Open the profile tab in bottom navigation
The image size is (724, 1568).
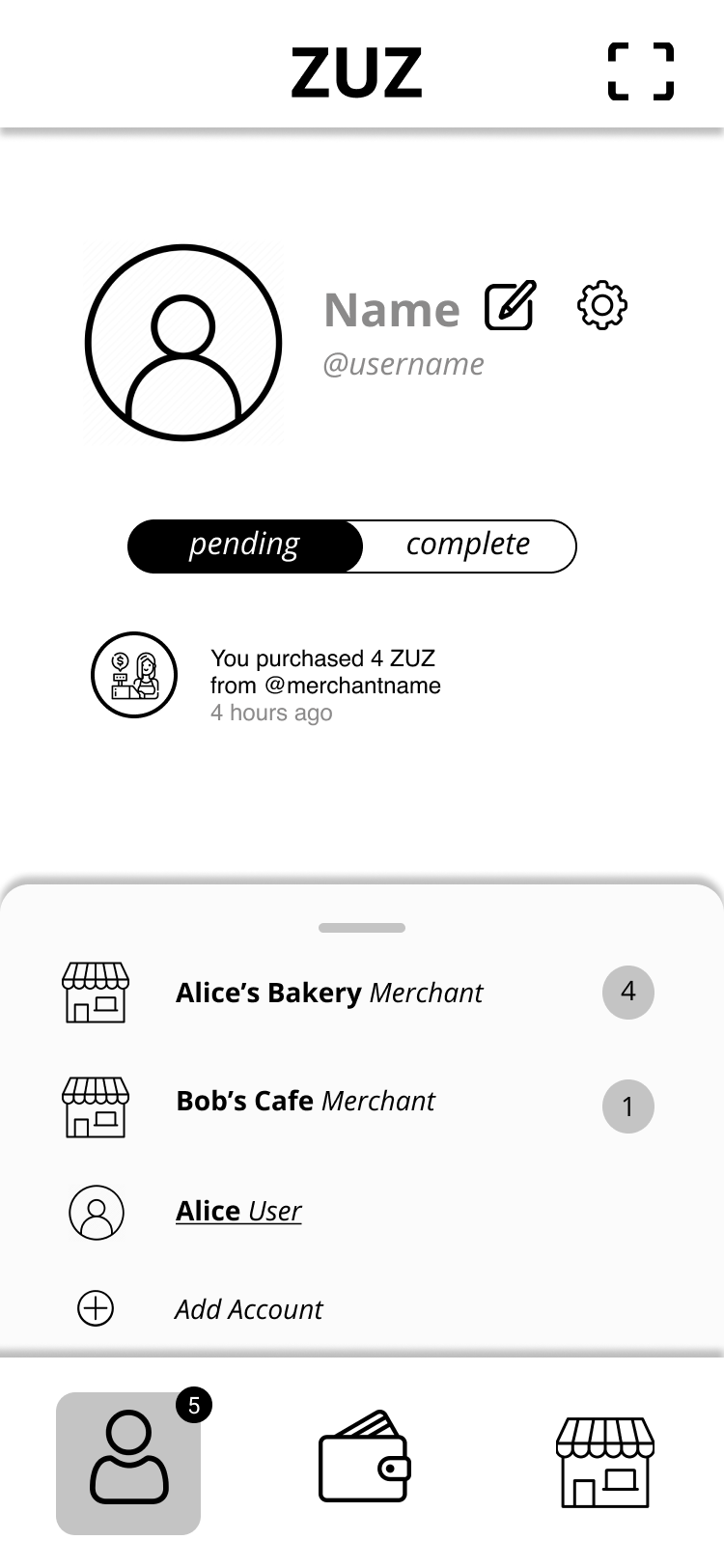pos(128,1463)
